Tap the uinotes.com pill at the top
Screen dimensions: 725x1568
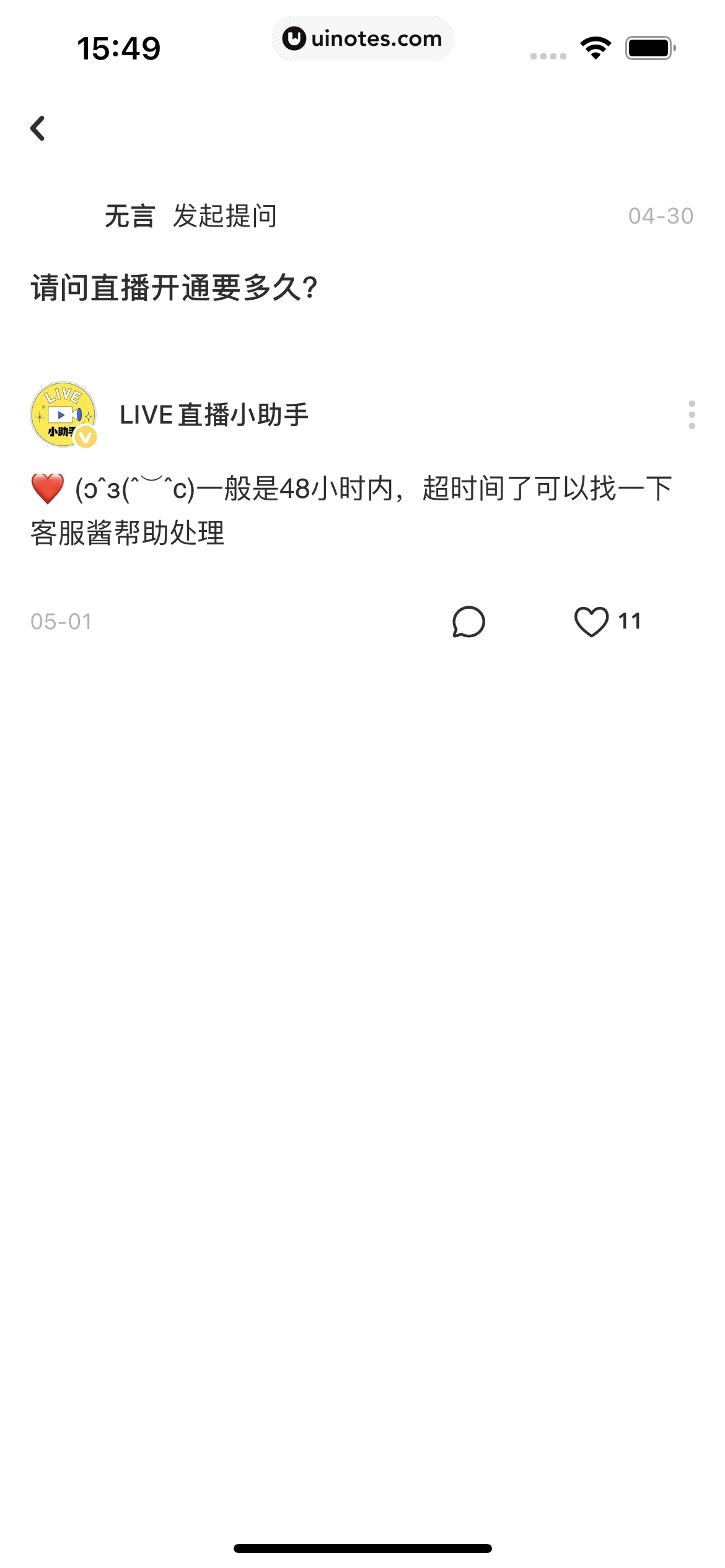pyautogui.click(x=363, y=38)
